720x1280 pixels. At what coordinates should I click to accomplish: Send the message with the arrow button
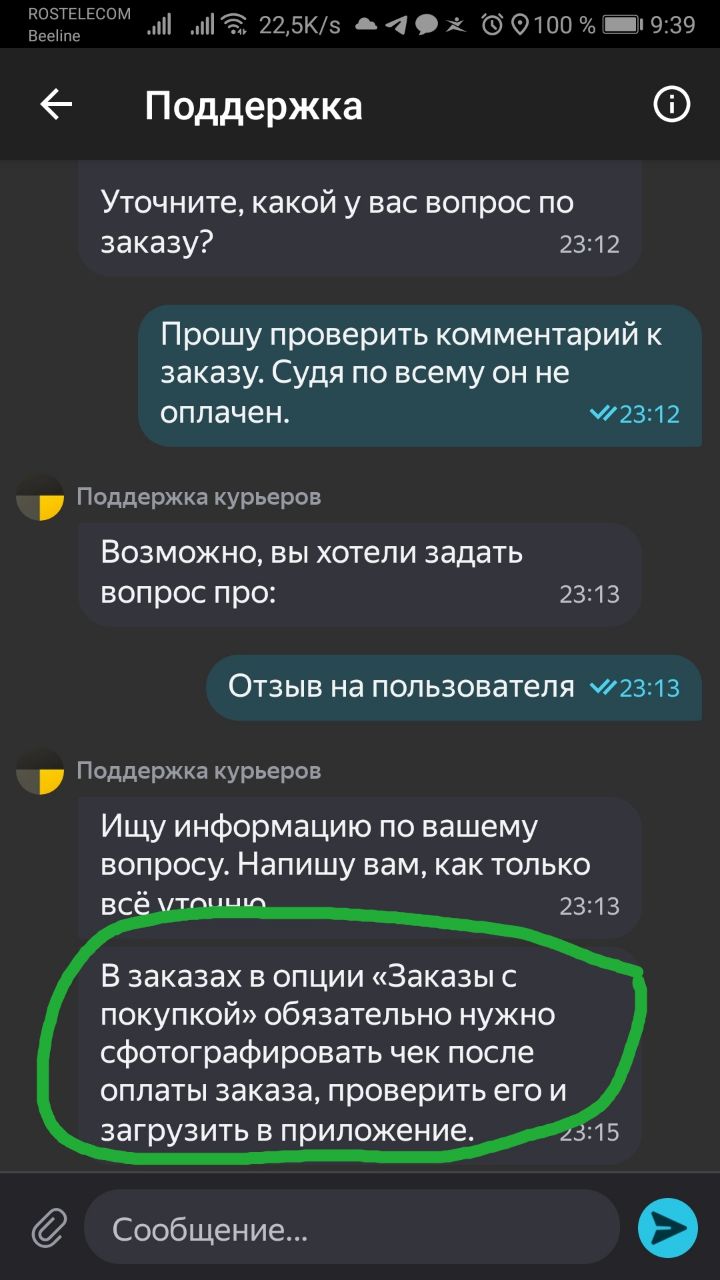pos(667,1227)
